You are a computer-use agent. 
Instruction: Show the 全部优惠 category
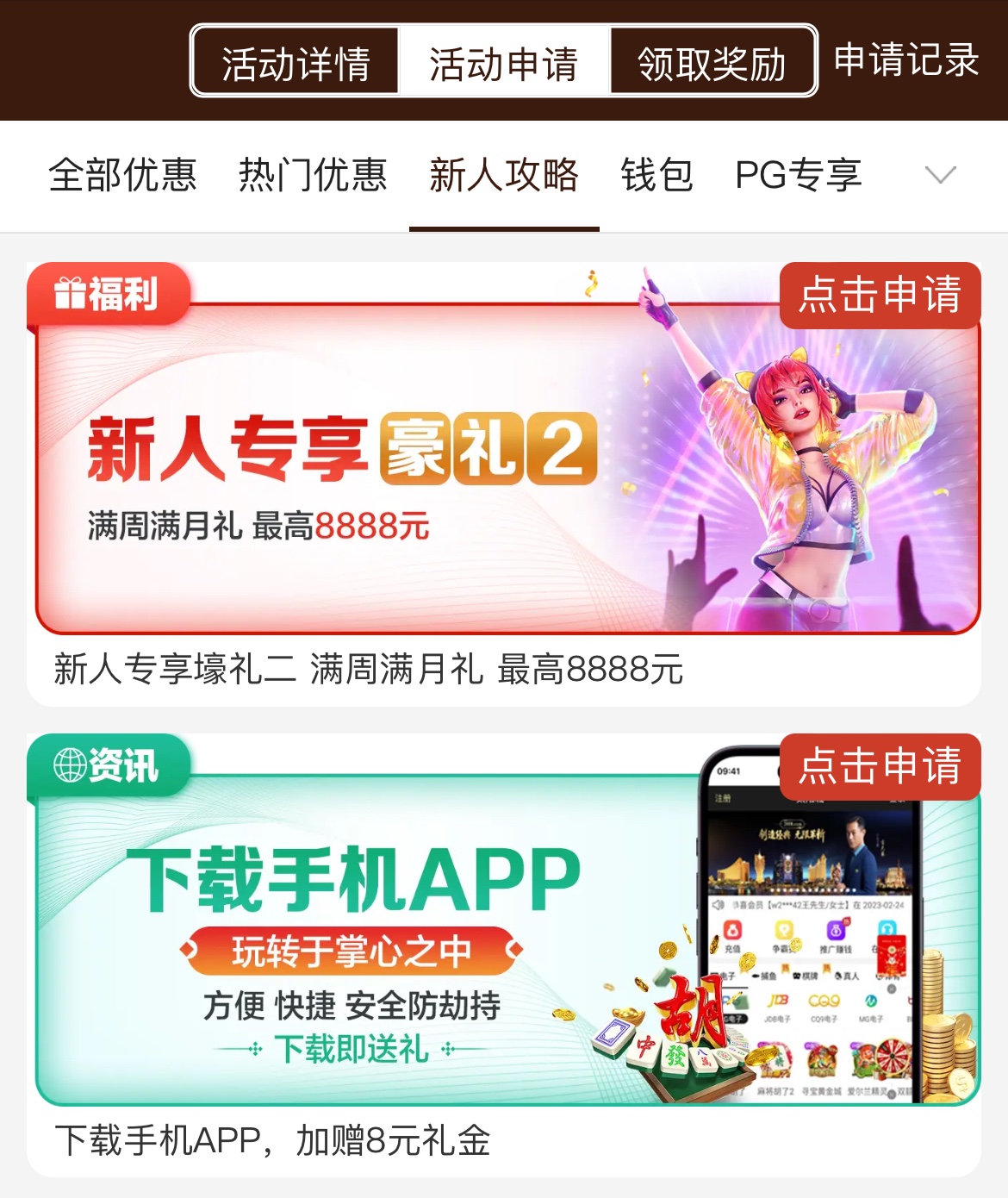tap(122, 175)
